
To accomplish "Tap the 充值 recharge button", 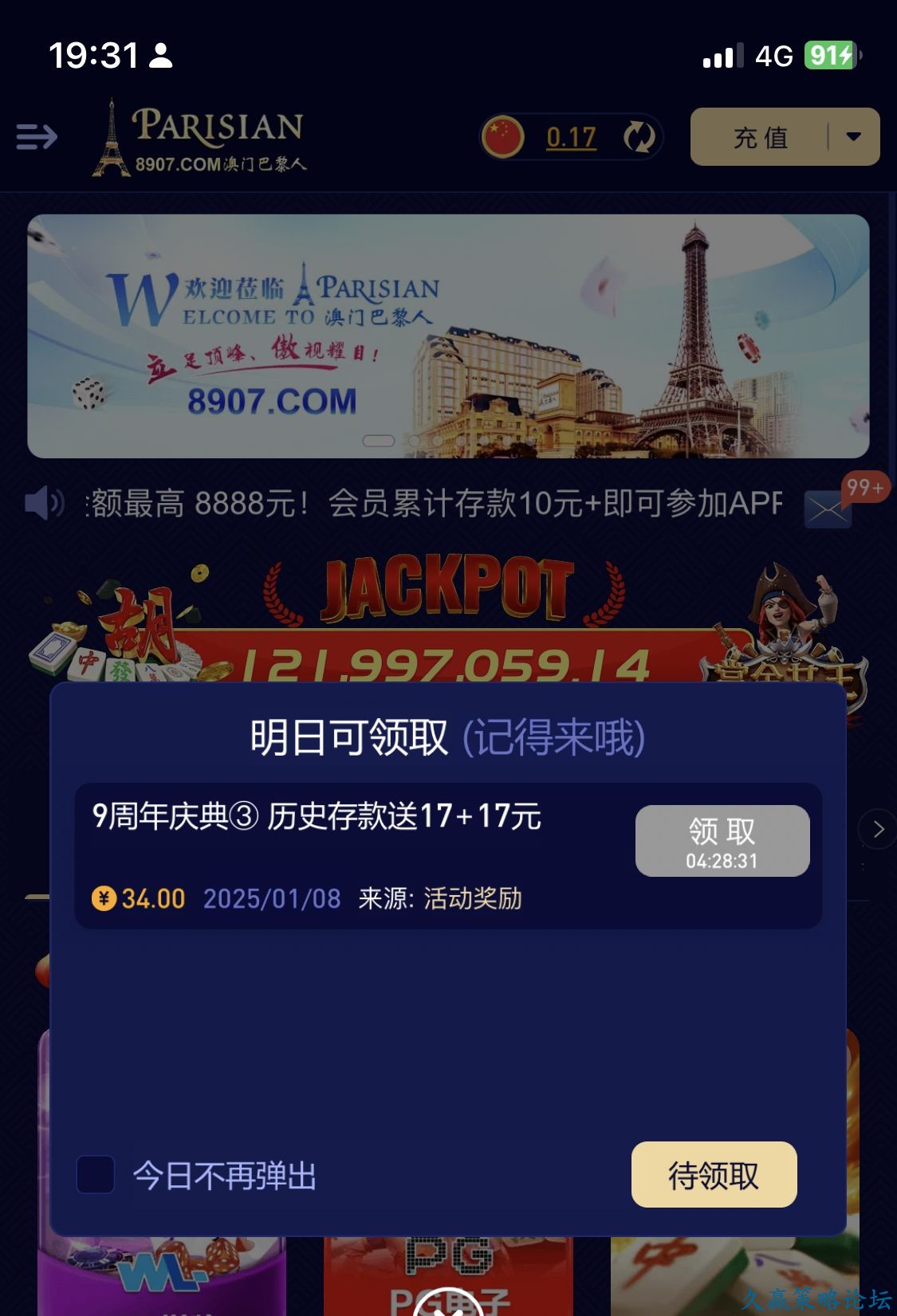I will [x=760, y=137].
